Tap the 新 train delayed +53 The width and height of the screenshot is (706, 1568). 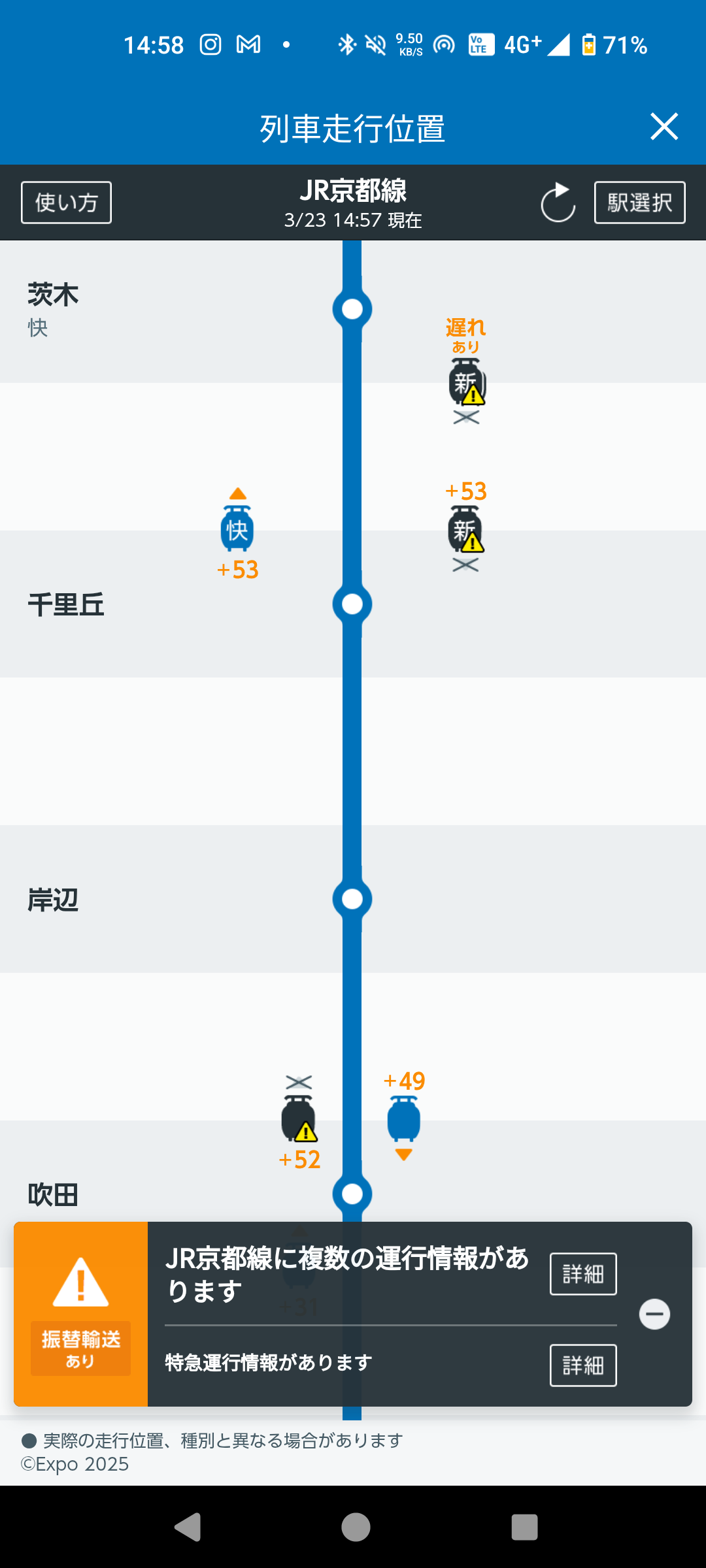(x=465, y=531)
